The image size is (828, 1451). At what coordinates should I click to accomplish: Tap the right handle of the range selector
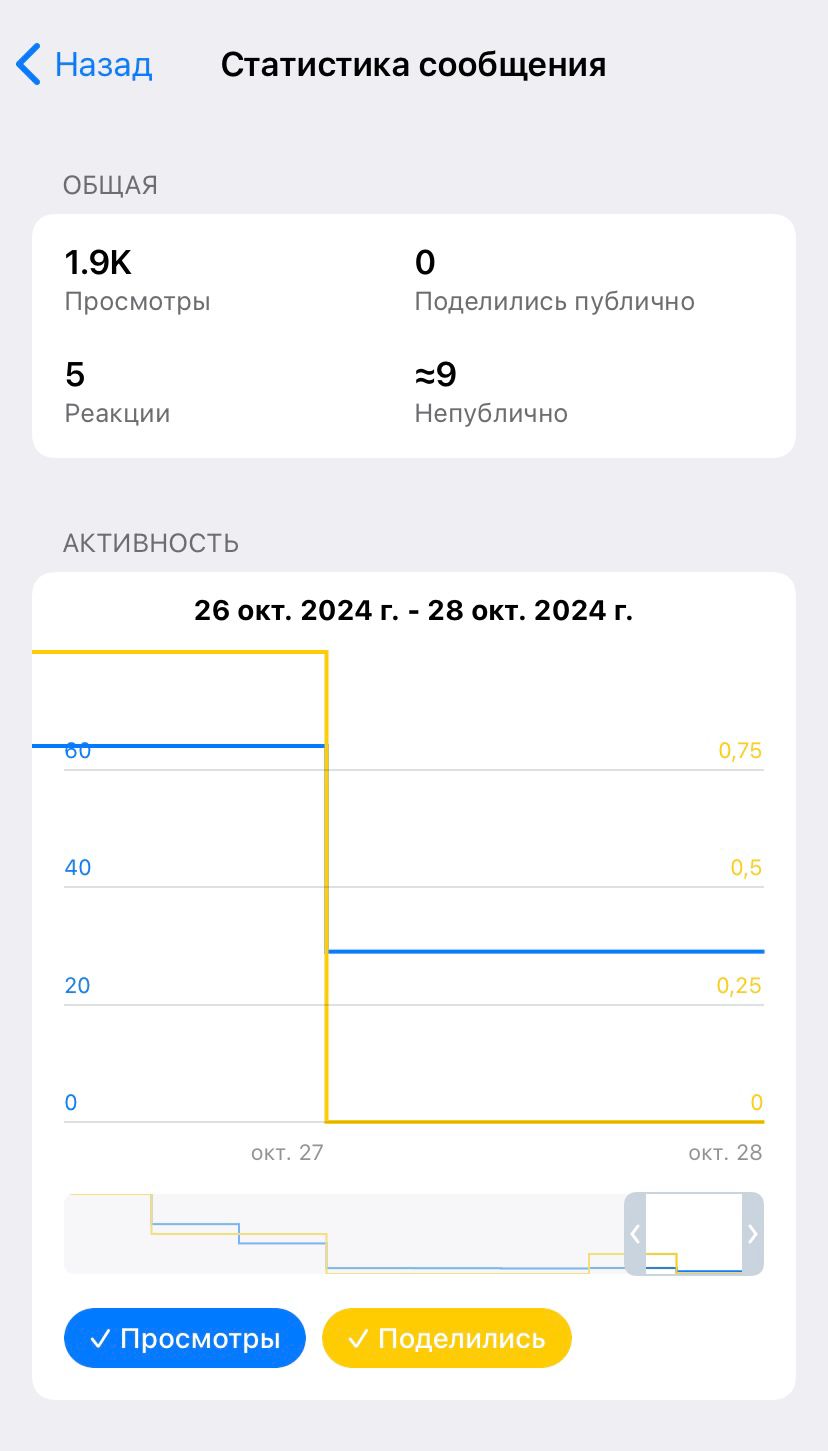pyautogui.click(x=753, y=1234)
